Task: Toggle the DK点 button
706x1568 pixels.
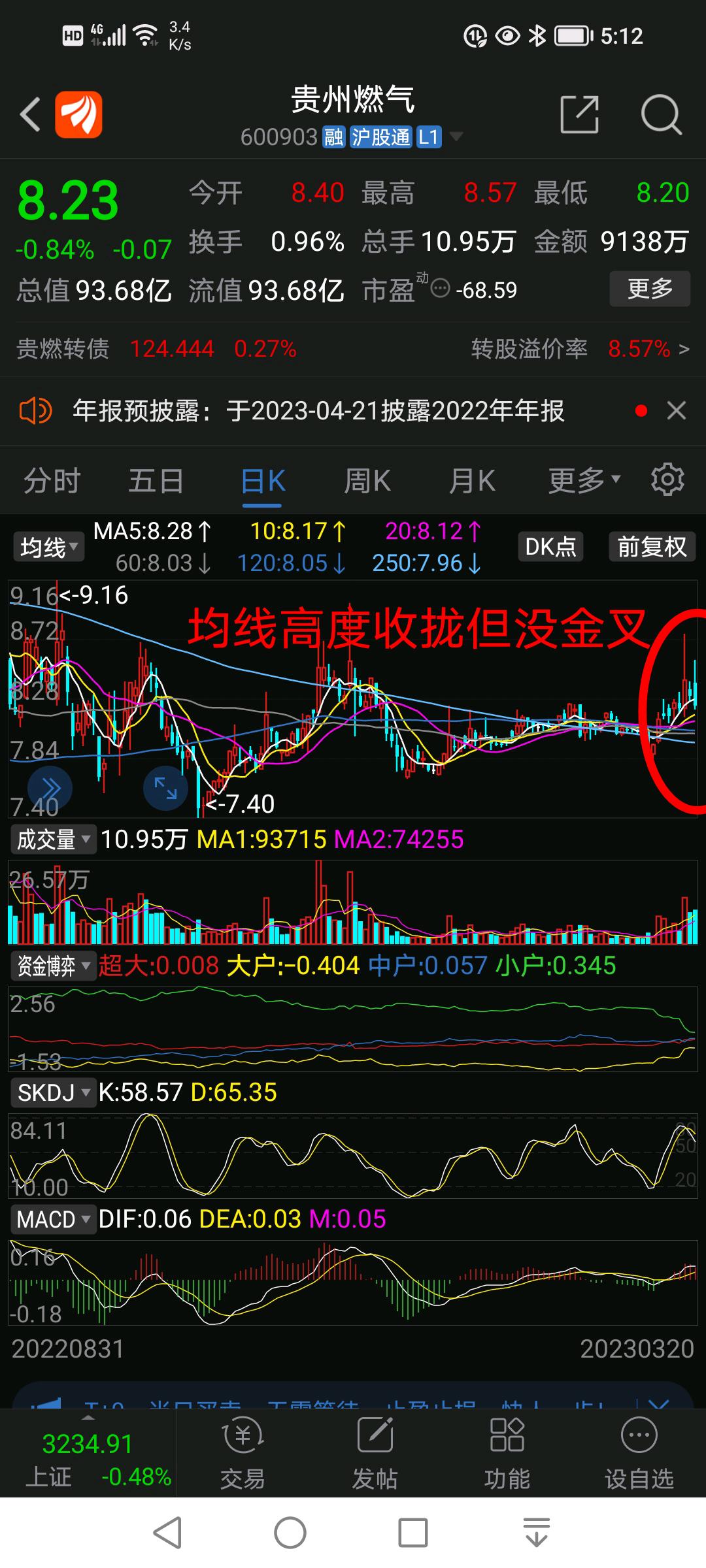Action: tap(550, 547)
